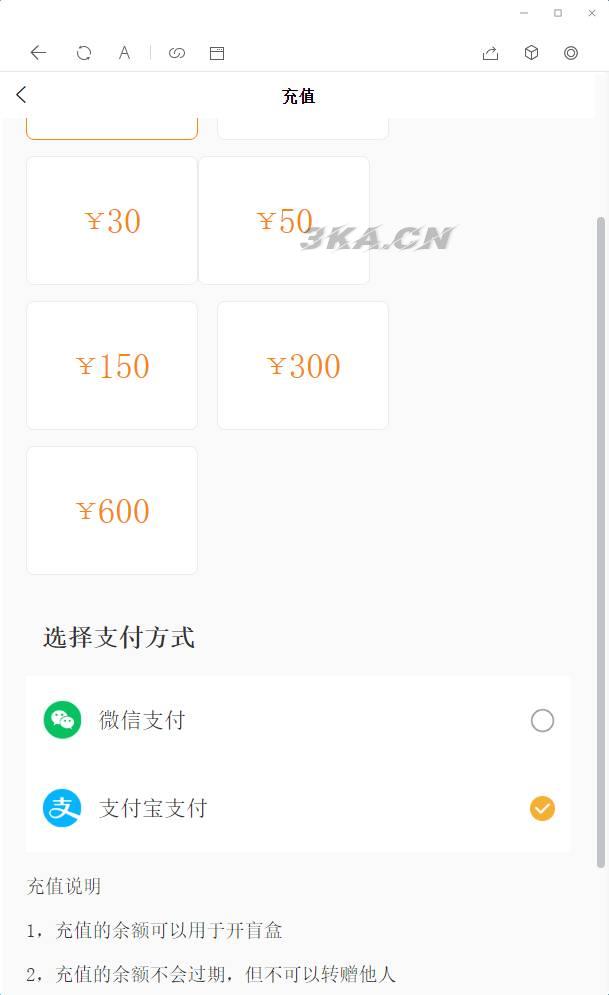Go back from the 充值 page
The width and height of the screenshot is (609, 995).
(21, 95)
